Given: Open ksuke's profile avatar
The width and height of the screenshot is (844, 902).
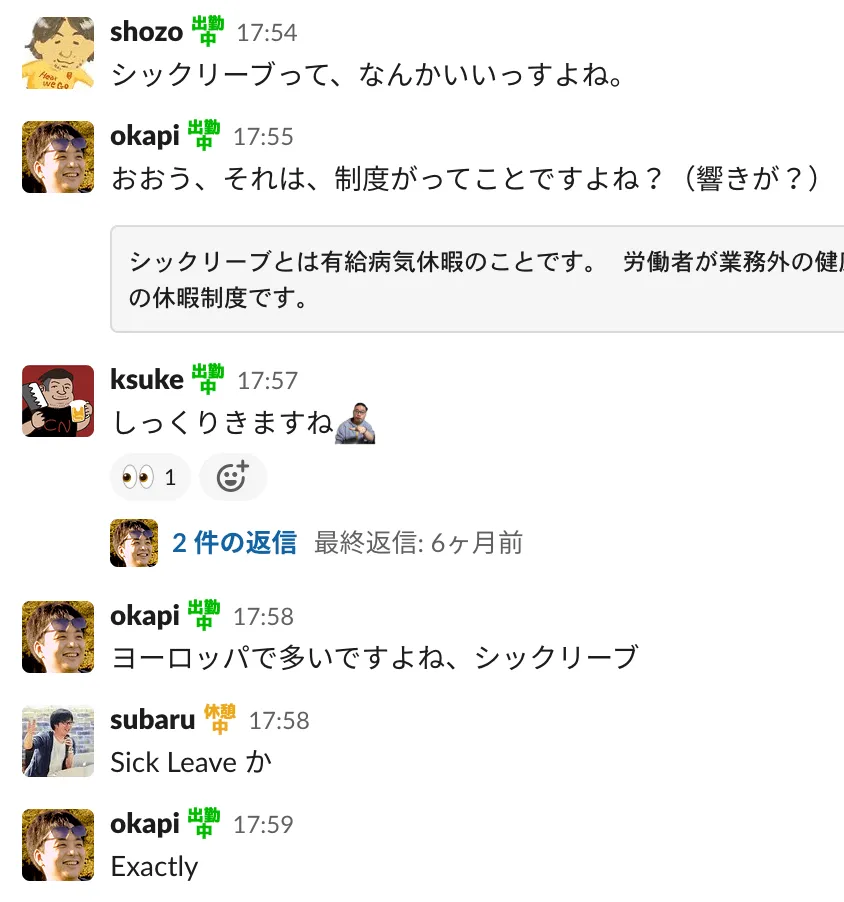Looking at the screenshot, I should click(58, 400).
